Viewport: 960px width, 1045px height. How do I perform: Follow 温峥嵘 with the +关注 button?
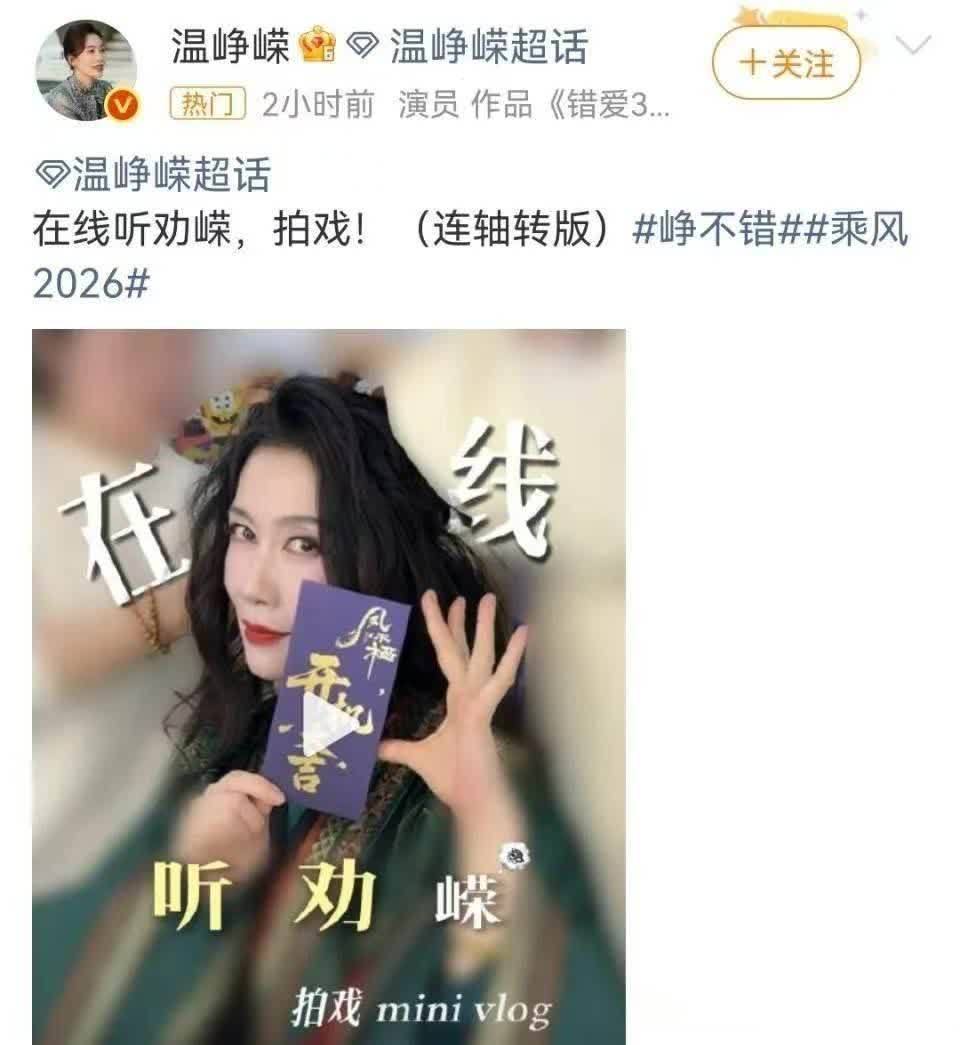pos(786,64)
